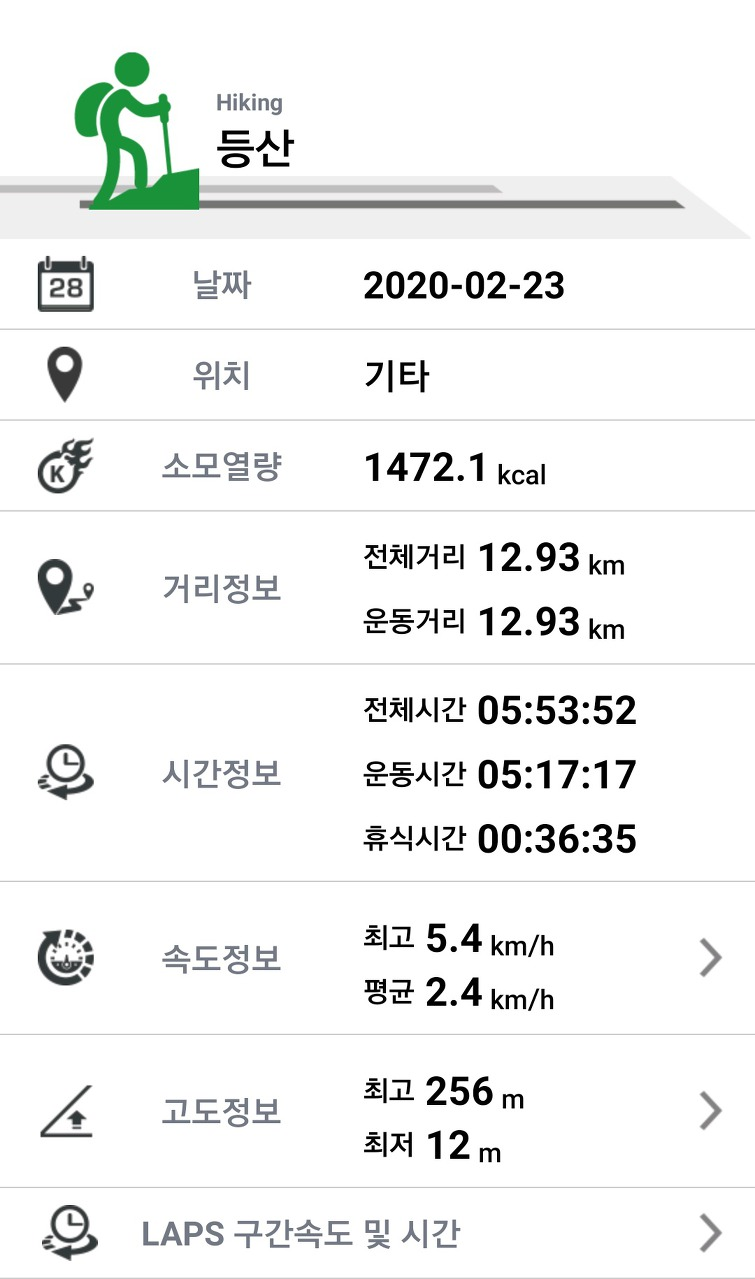
Task: Open the 고도정보 altitude details row
Action: 377,1111
